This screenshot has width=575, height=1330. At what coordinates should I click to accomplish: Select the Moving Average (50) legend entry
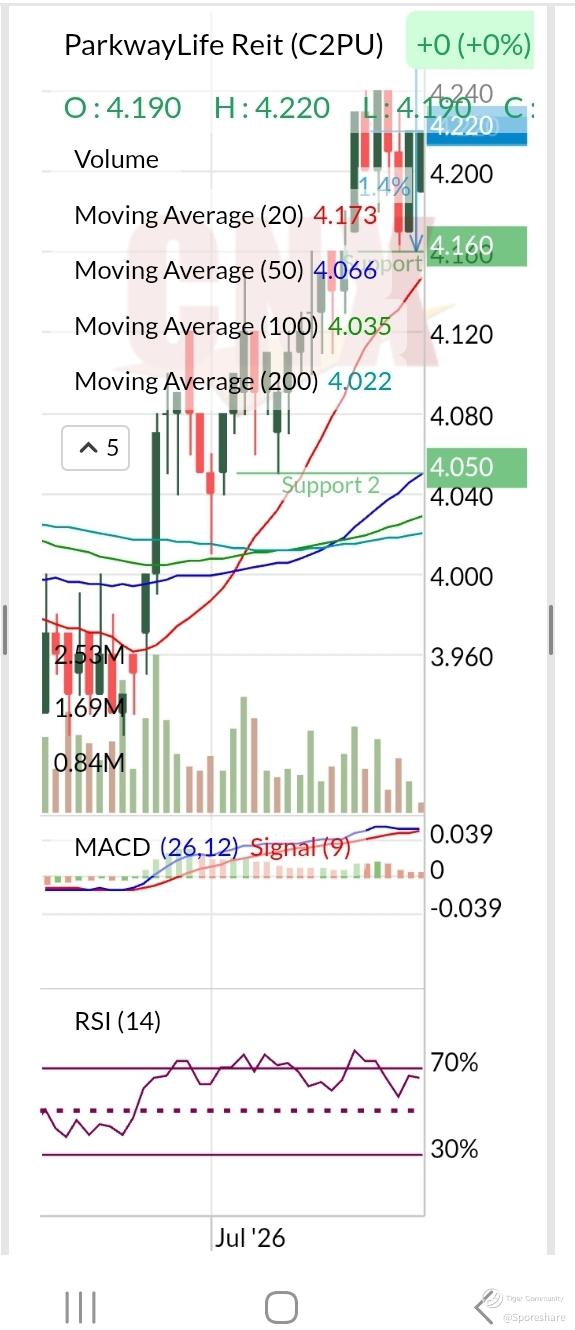[225, 270]
